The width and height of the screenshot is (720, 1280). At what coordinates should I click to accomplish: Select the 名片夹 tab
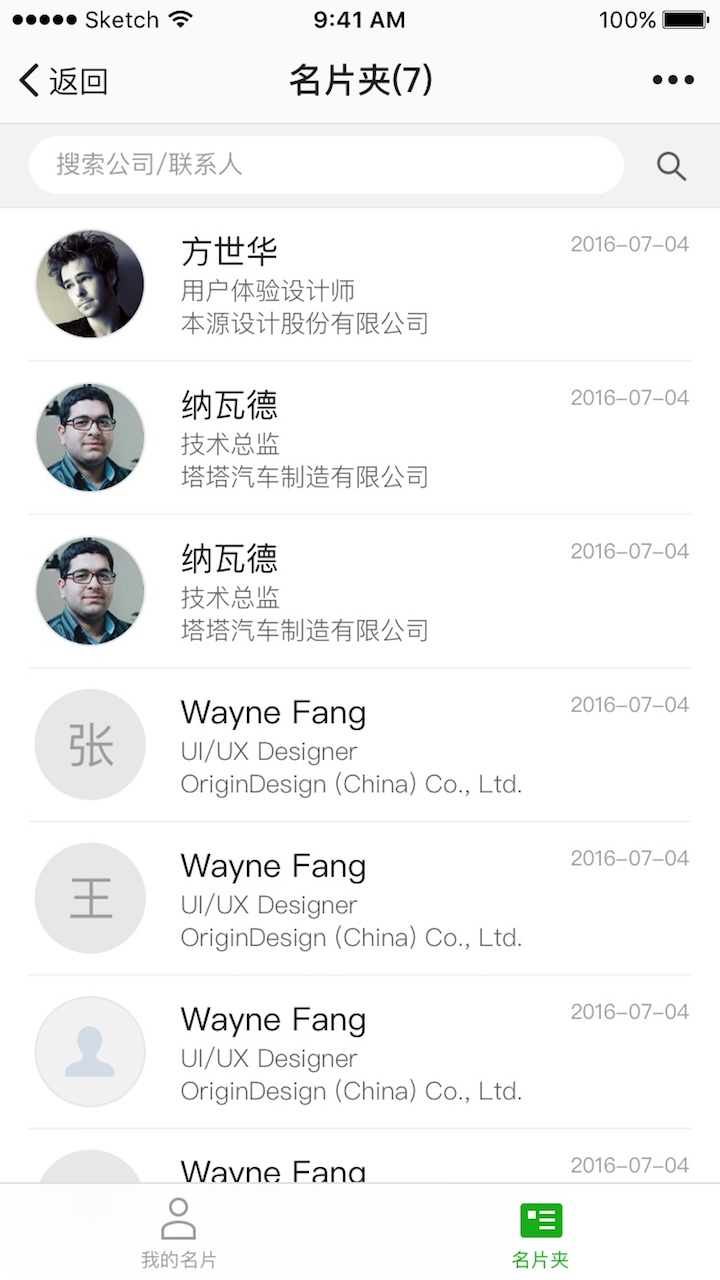(x=541, y=1233)
